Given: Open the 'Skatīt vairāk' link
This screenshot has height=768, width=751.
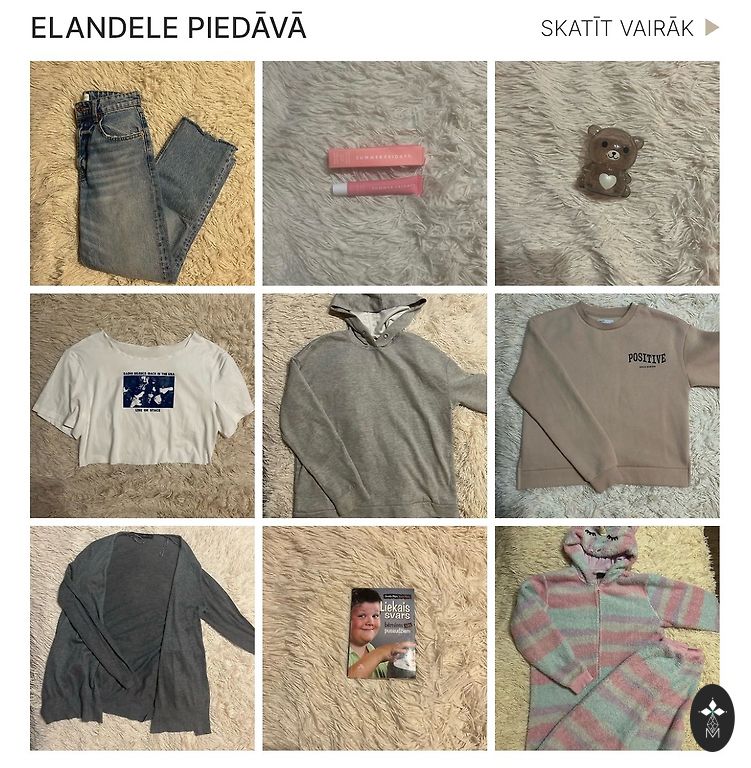Looking at the screenshot, I should (628, 28).
